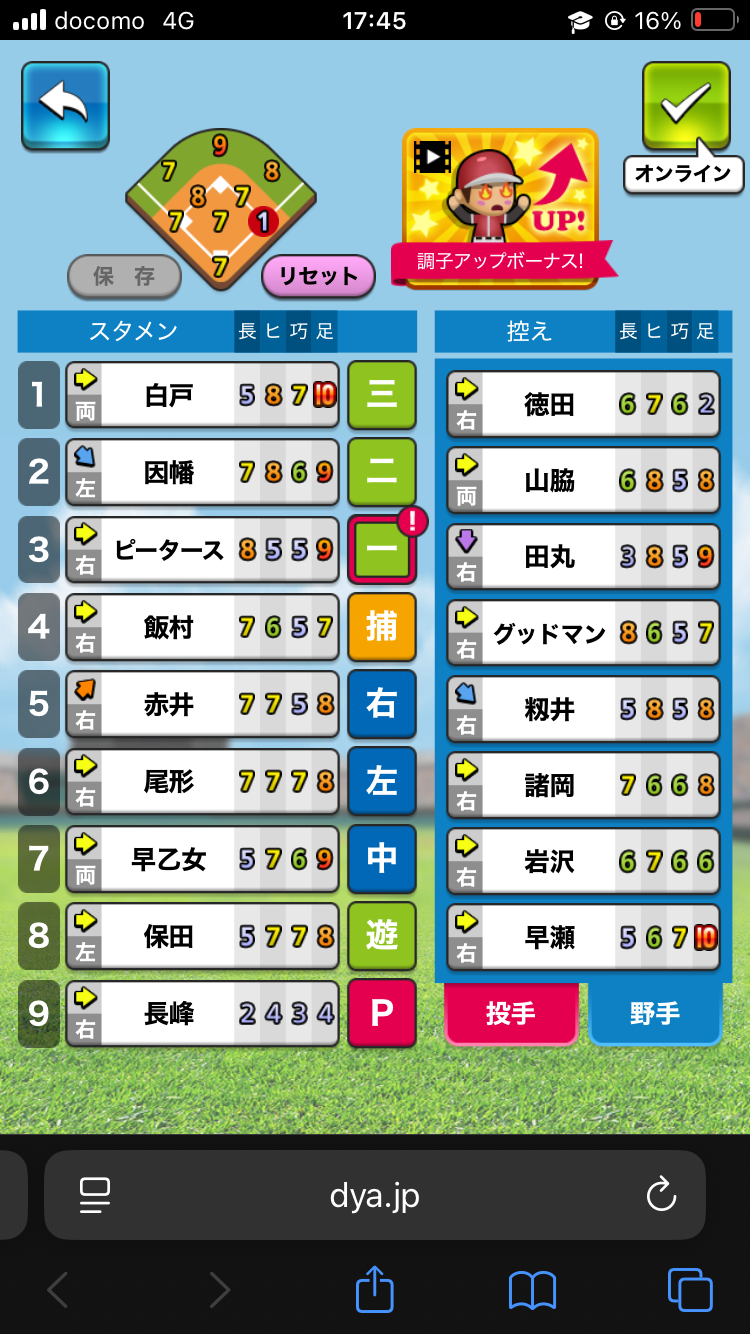The height and width of the screenshot is (1334, 750).
Task: Select starting pitcher 長峰
Action: coord(203,1013)
